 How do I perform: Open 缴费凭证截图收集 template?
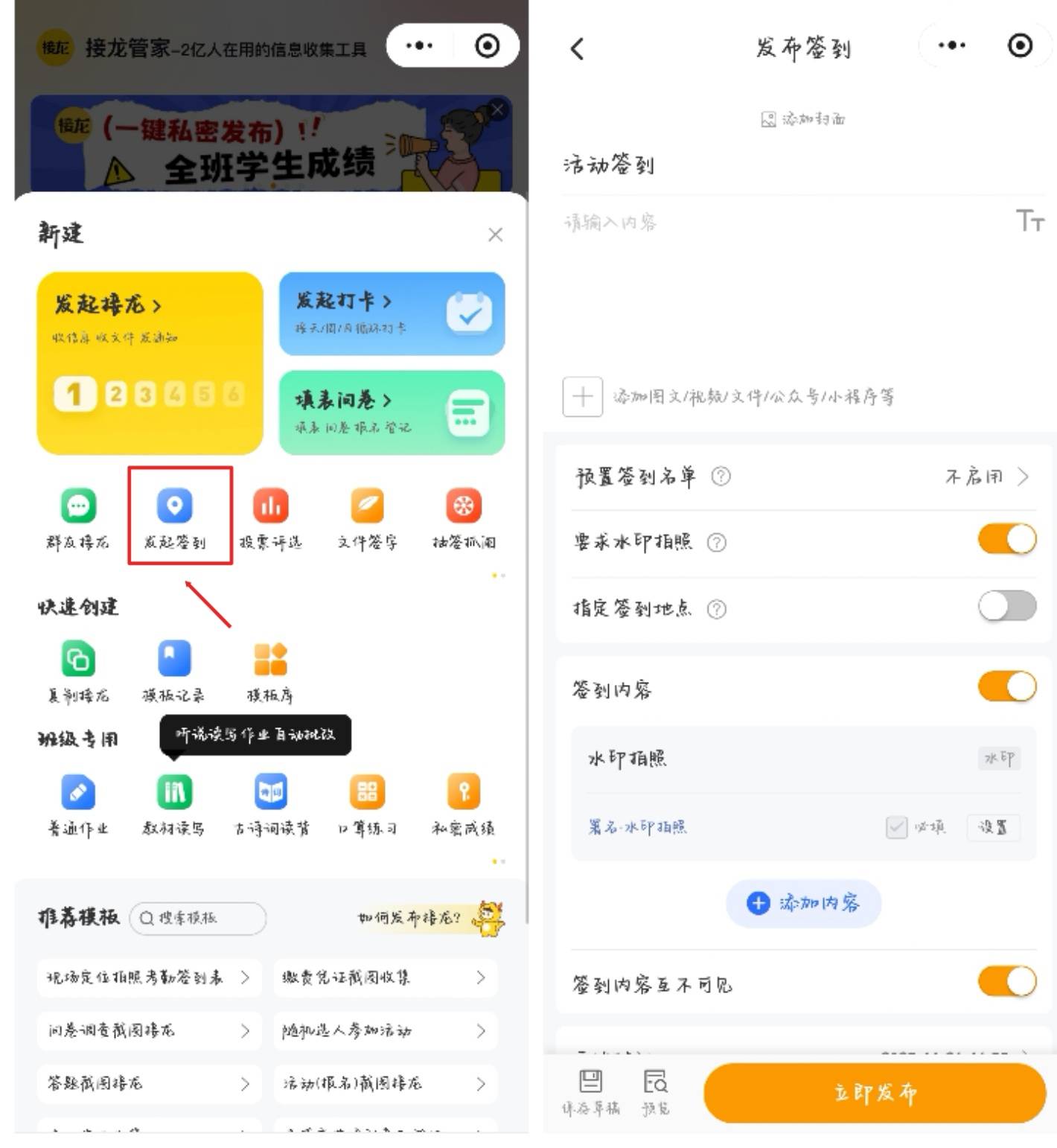click(385, 978)
